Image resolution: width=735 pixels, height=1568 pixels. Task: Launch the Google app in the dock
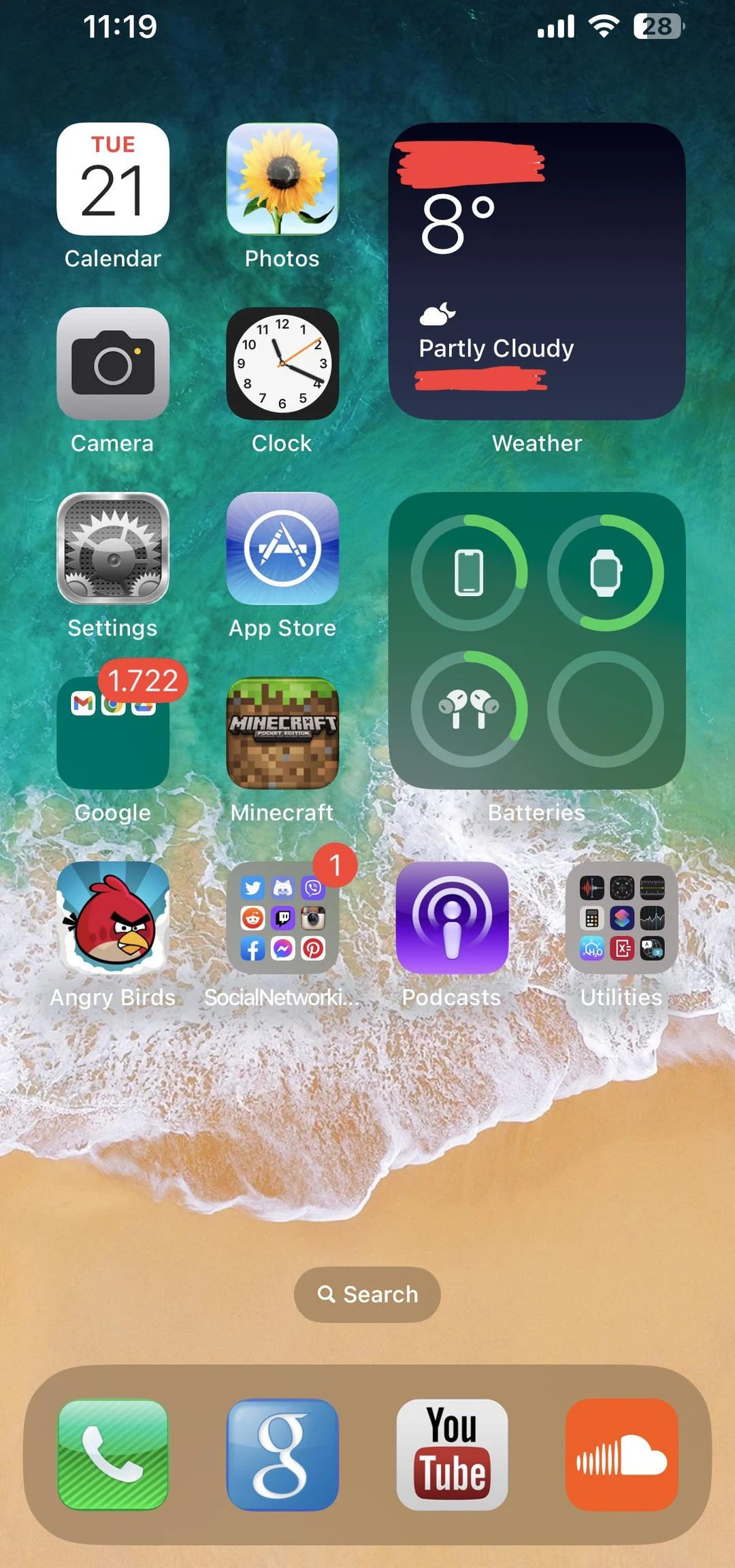pos(282,1455)
